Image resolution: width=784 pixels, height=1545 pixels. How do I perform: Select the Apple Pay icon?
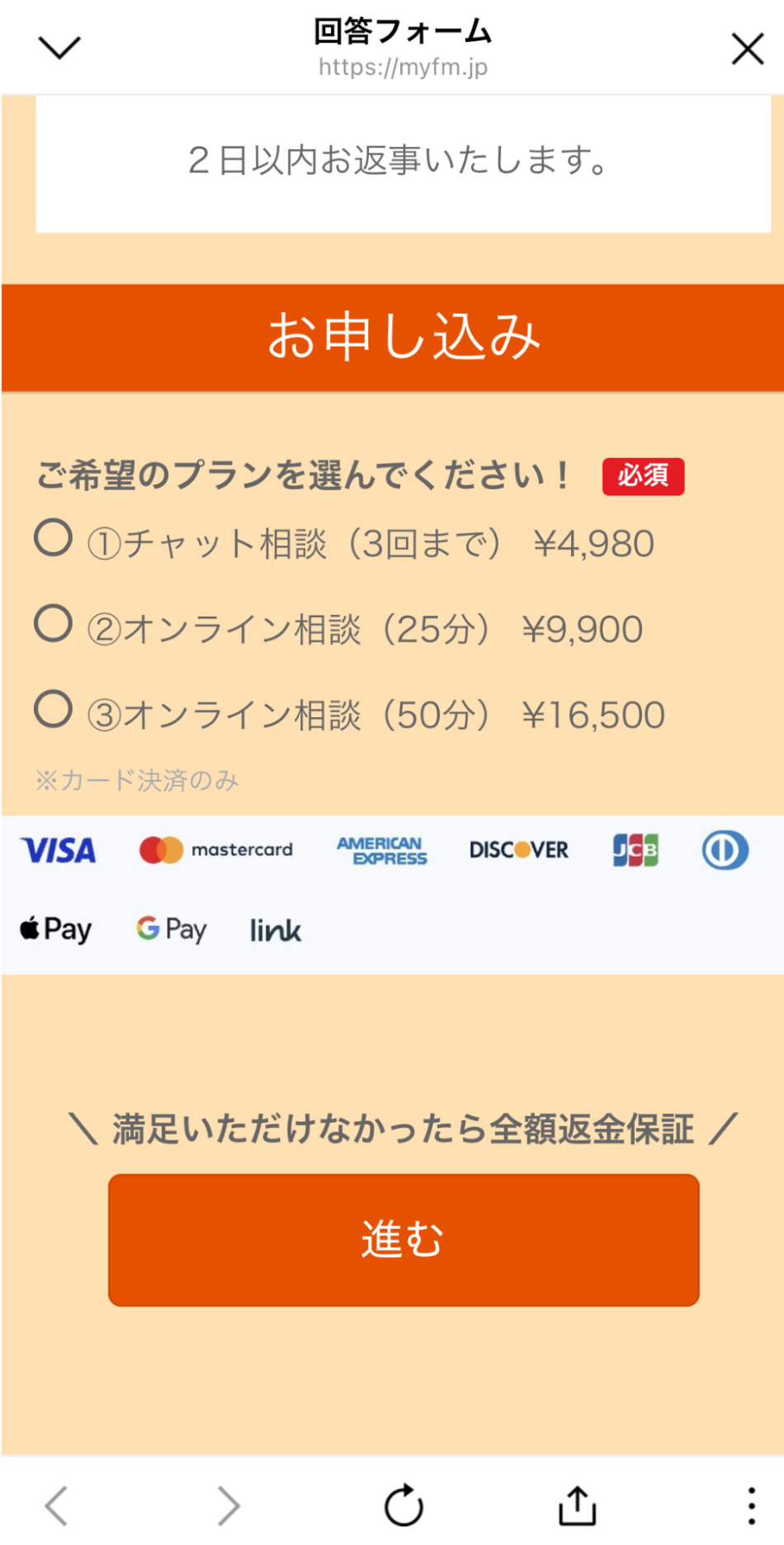[x=54, y=929]
